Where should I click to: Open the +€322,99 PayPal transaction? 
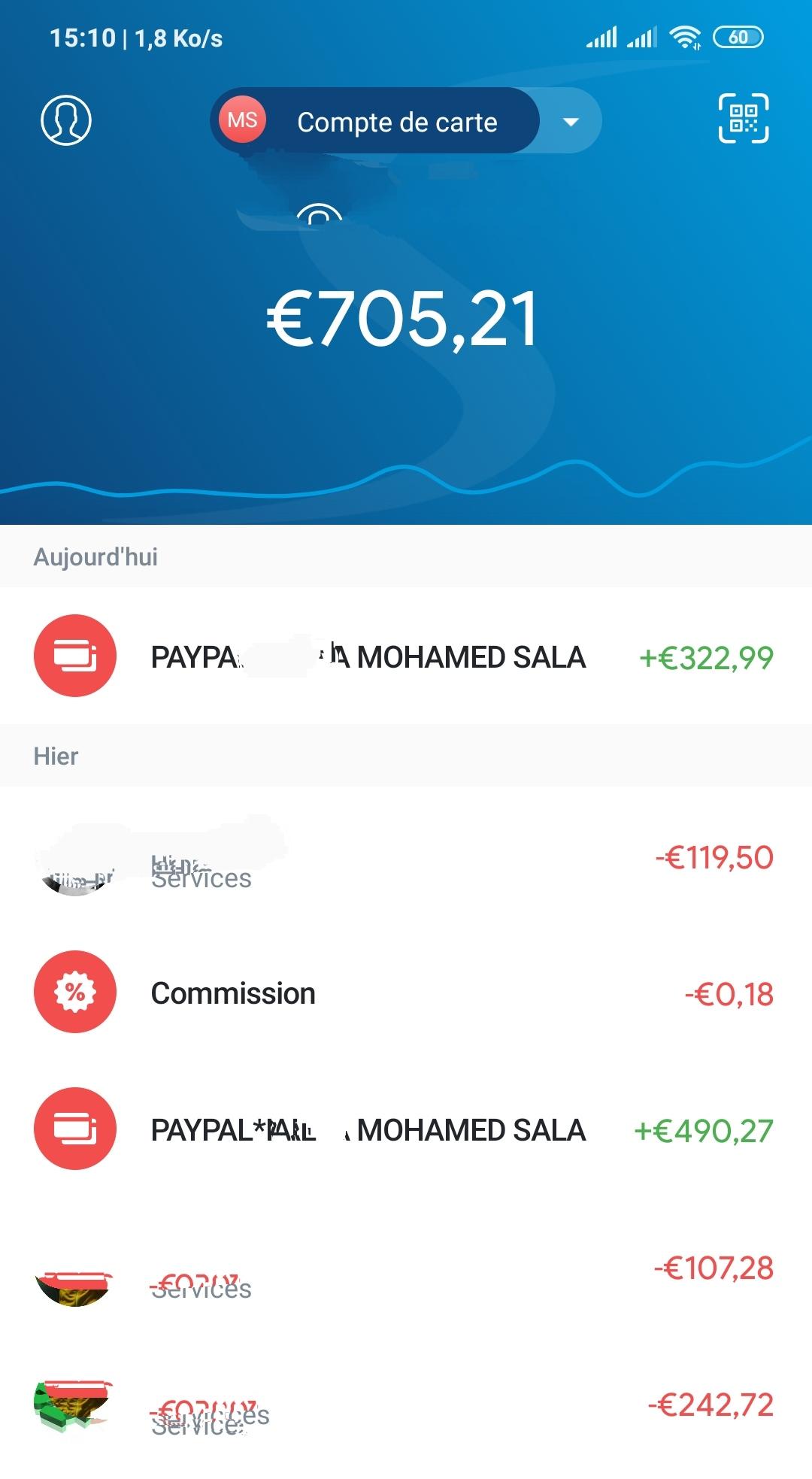pos(406,656)
